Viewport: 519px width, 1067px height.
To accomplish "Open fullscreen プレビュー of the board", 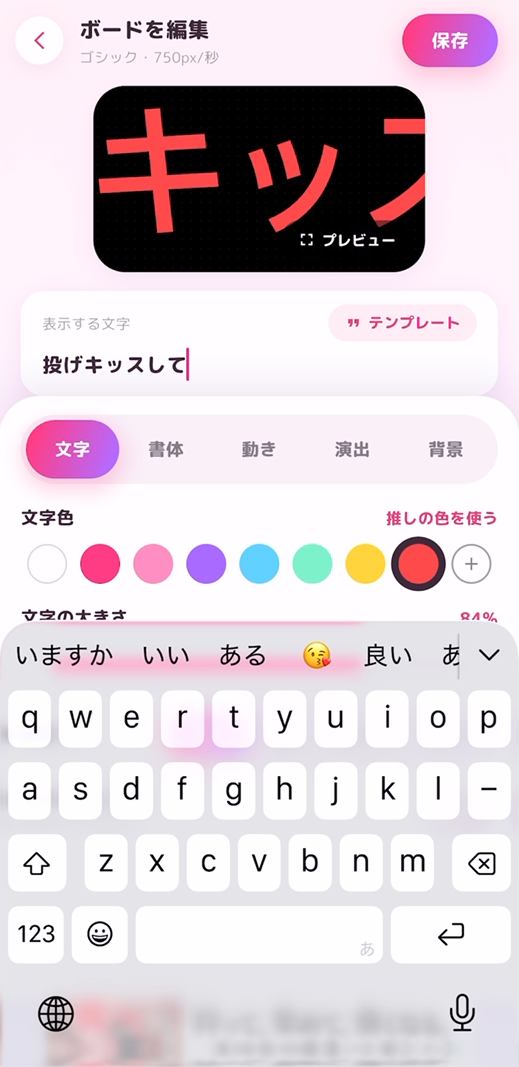I will pyautogui.click(x=347, y=240).
